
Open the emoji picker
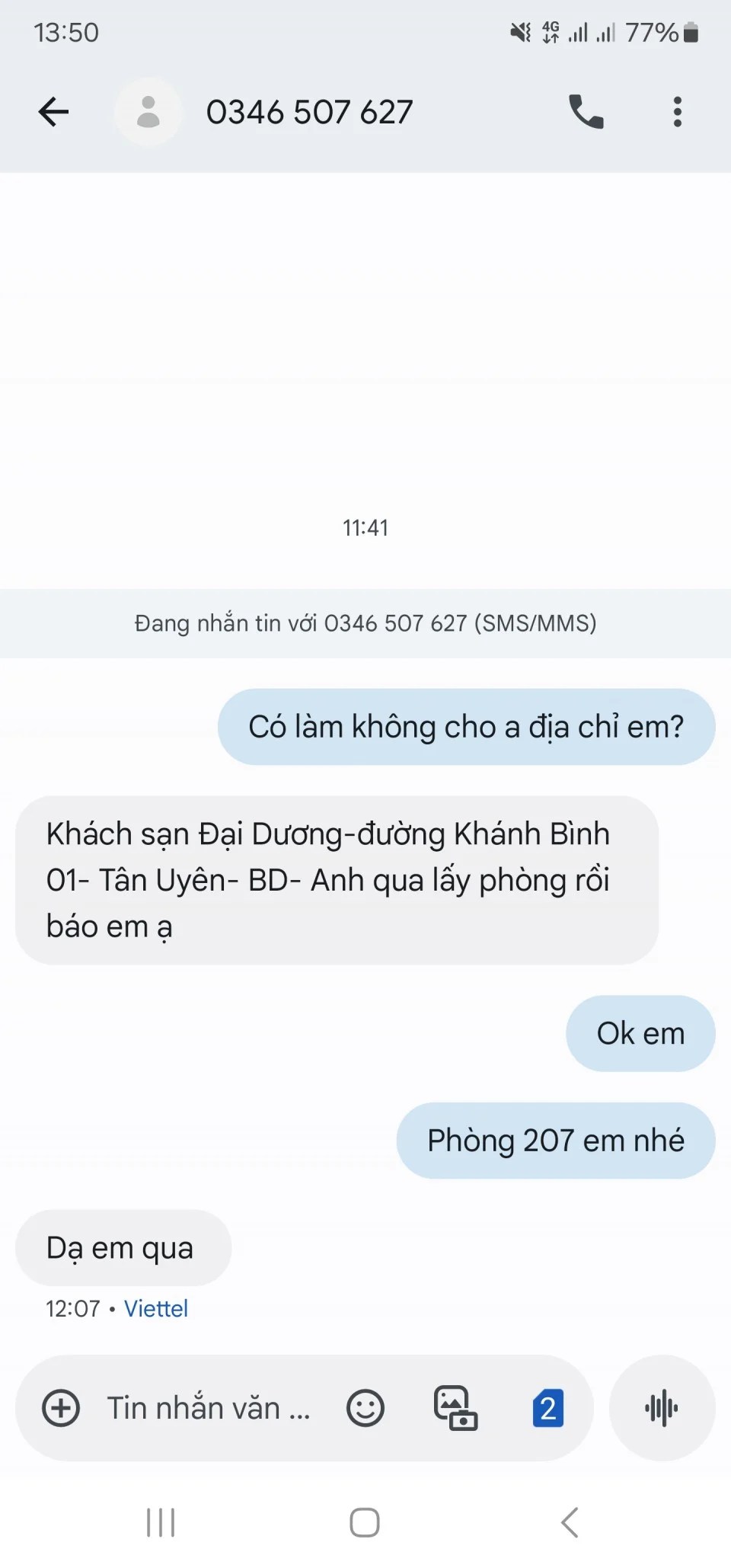point(365,1408)
